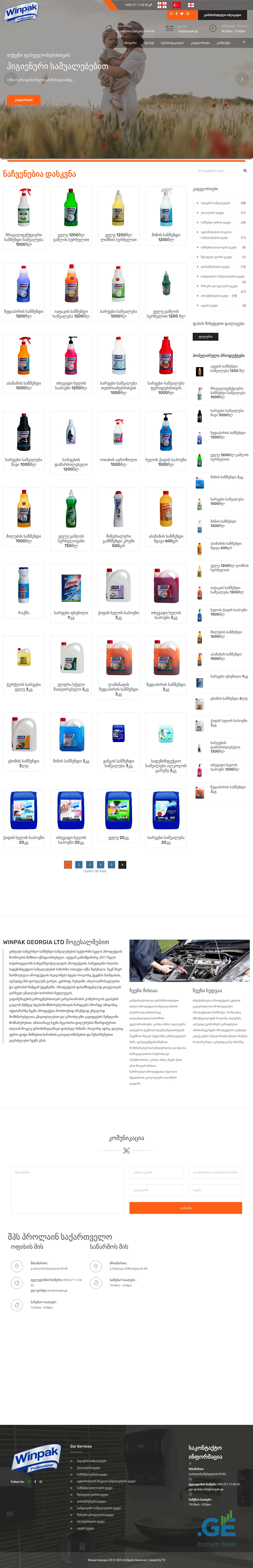The width and height of the screenshot is (253, 1568).
Task: Tap the ტელეფონი phone field
Action: [x=156, y=1190]
